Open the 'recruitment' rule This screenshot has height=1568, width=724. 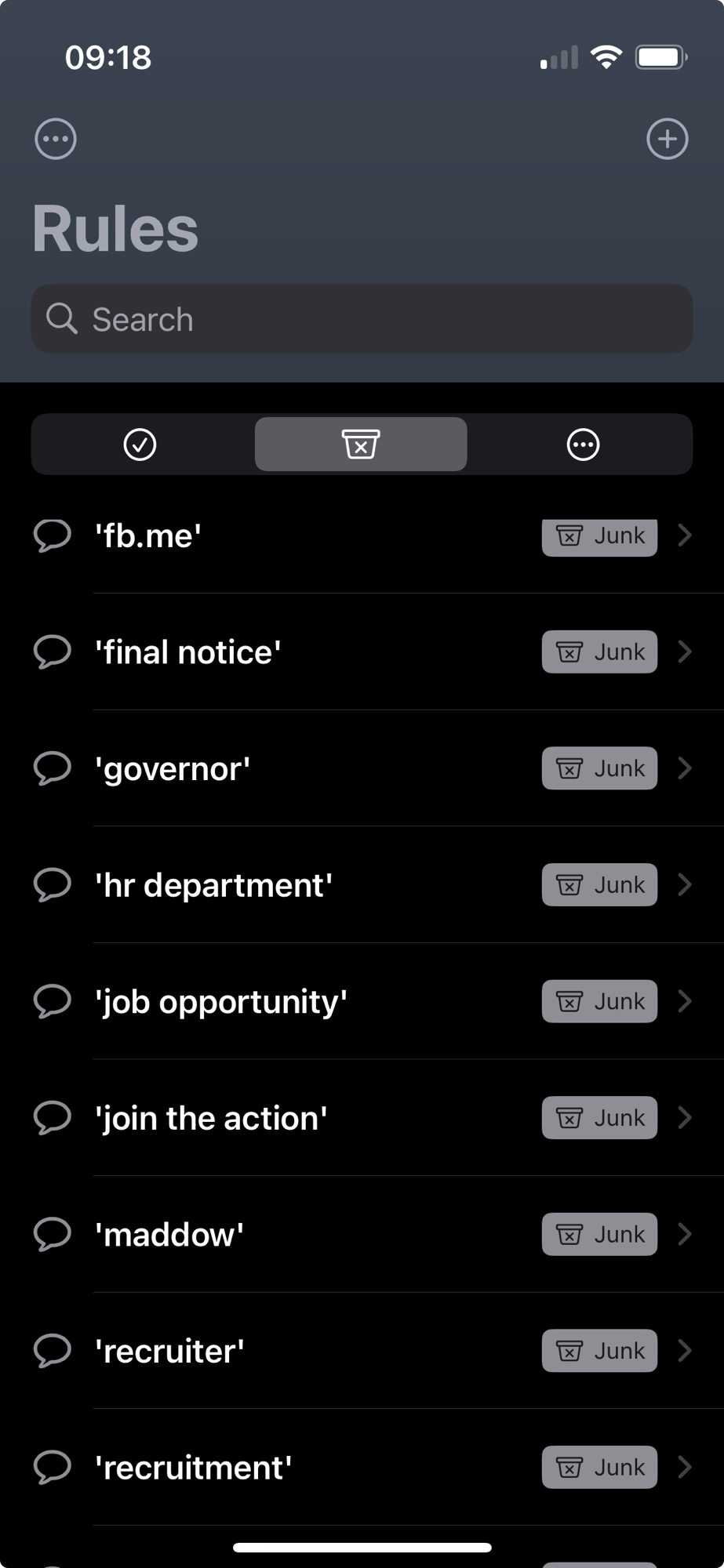pyautogui.click(x=362, y=1467)
